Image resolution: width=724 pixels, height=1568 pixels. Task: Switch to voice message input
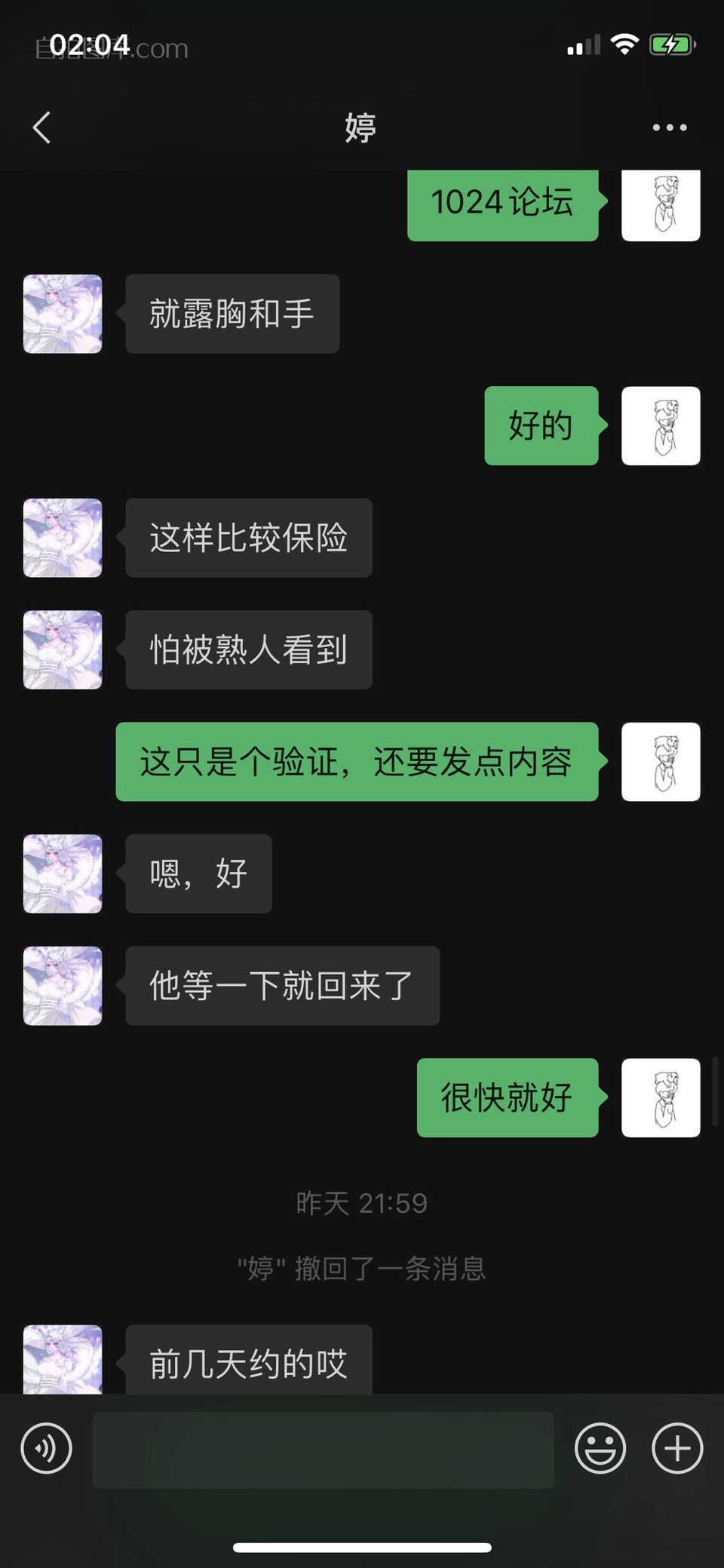tap(46, 1448)
